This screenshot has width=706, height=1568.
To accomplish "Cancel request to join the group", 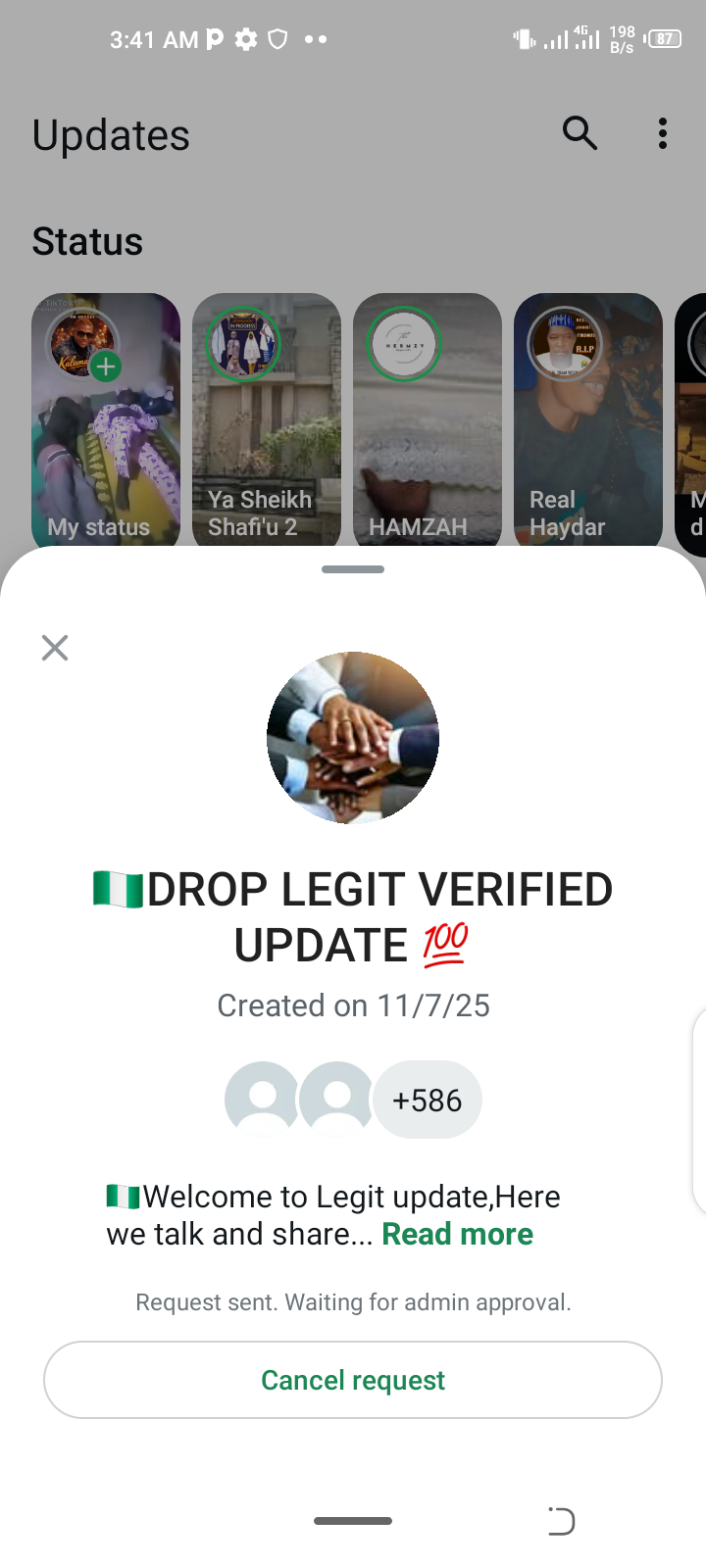I will pos(353,1380).
